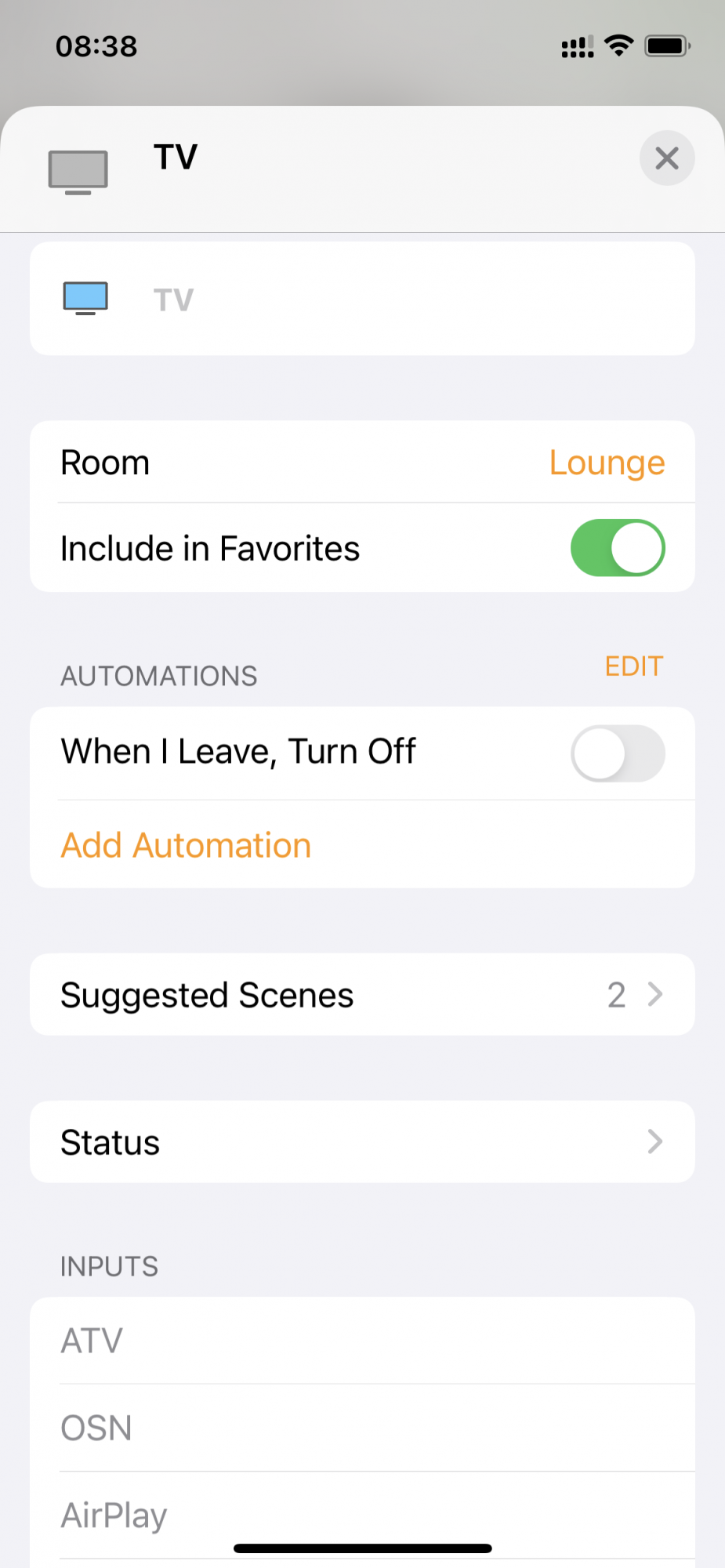The image size is (725, 1568).
Task: Open the Status row
Action: [x=362, y=1142]
